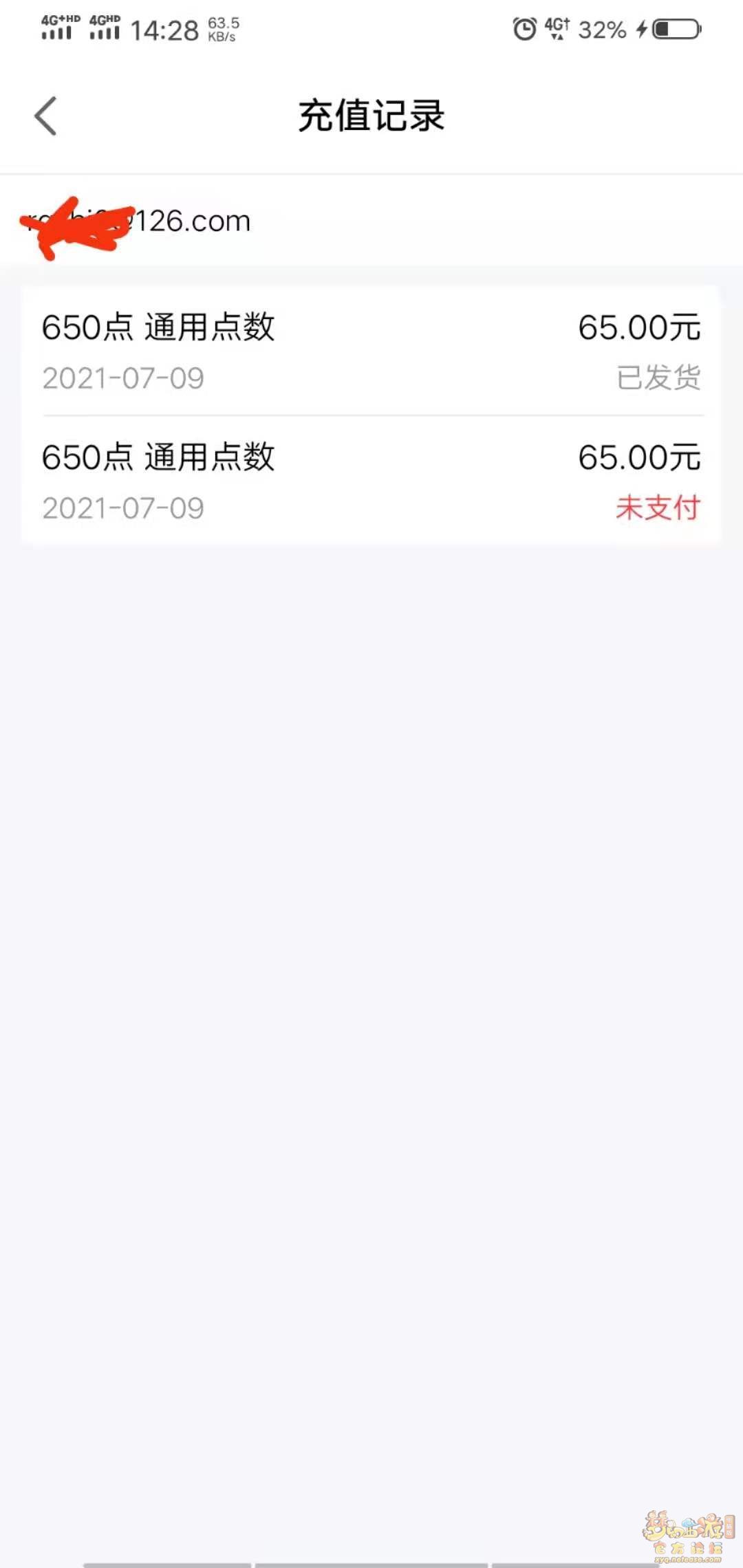Go back from the 充值记录 page
Image resolution: width=743 pixels, height=1568 pixels.
tap(45, 116)
